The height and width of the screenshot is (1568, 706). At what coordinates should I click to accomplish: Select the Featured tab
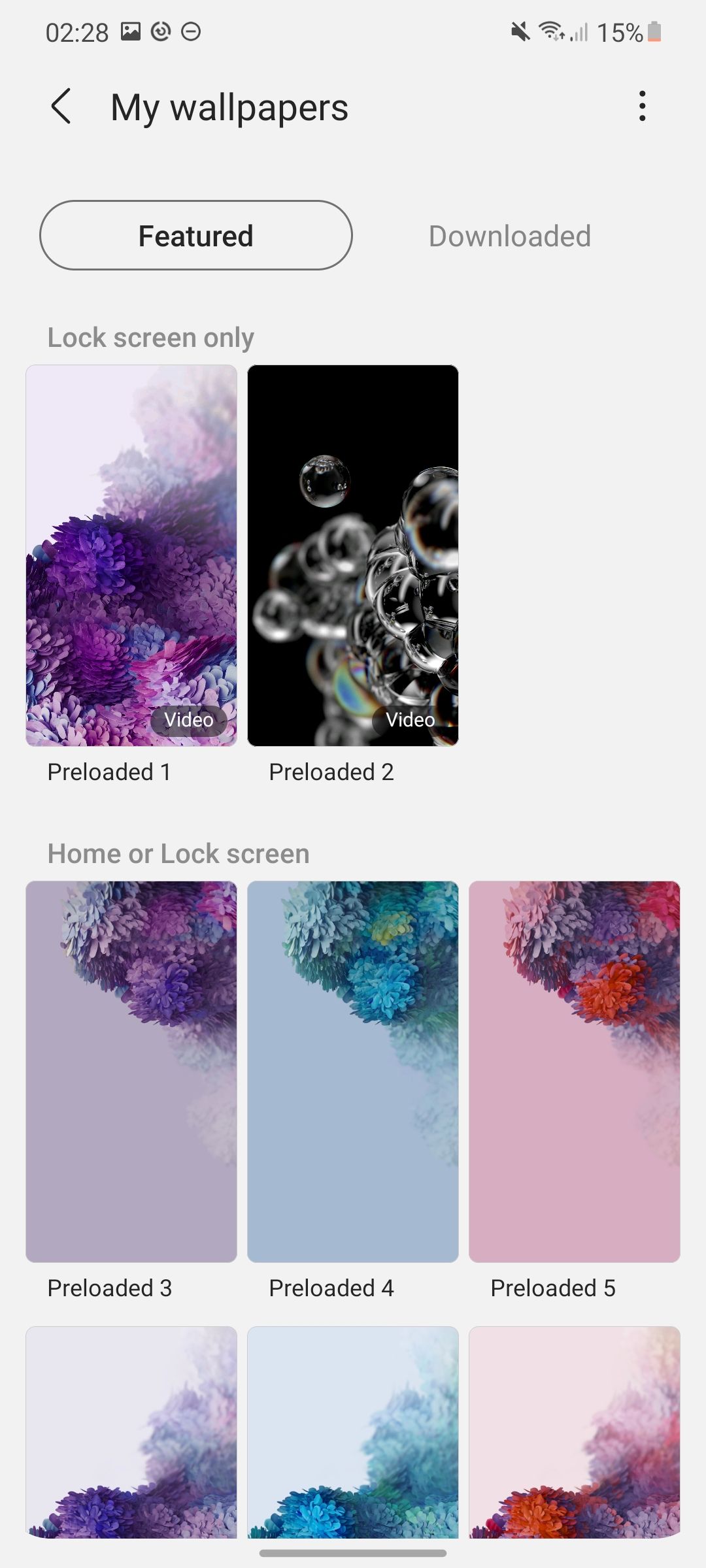(196, 236)
